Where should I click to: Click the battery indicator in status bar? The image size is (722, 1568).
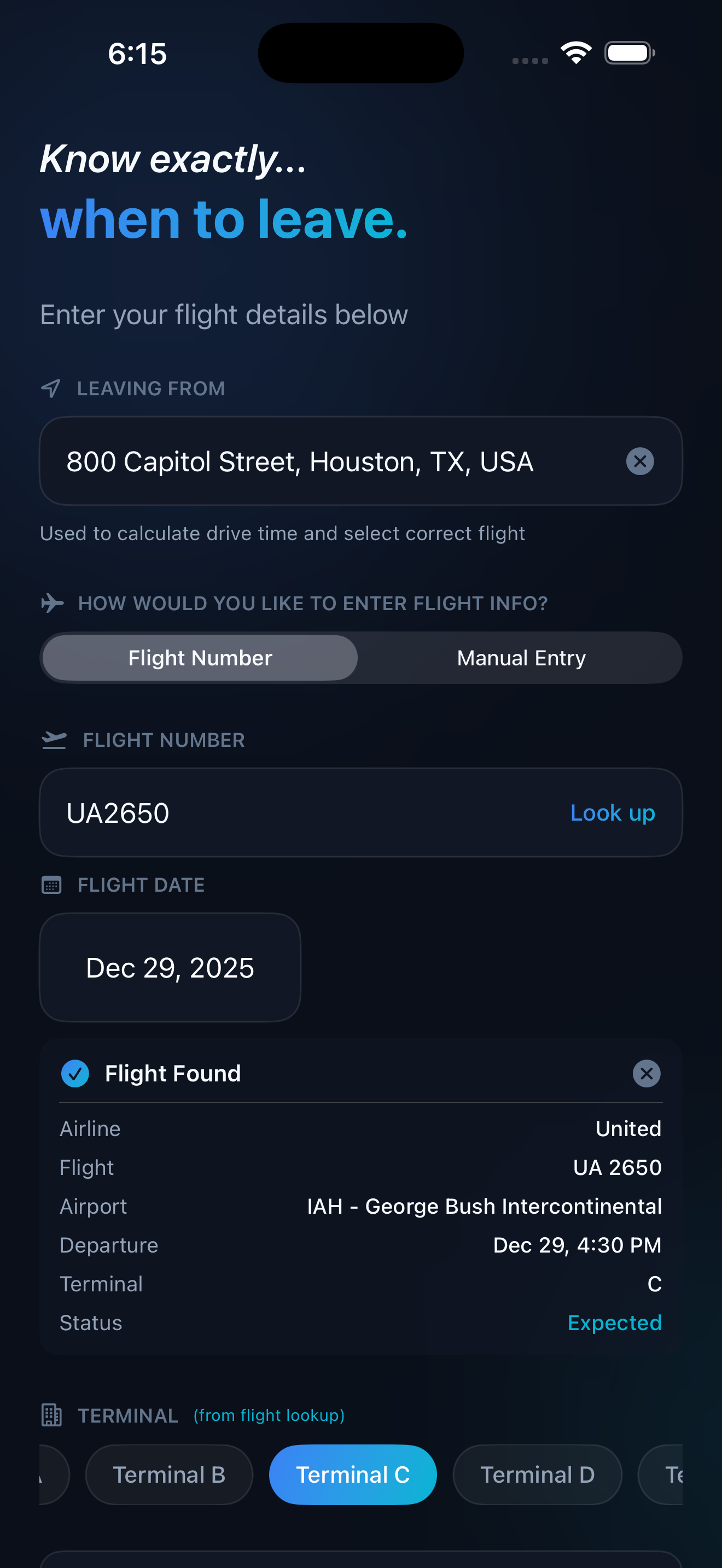(627, 52)
